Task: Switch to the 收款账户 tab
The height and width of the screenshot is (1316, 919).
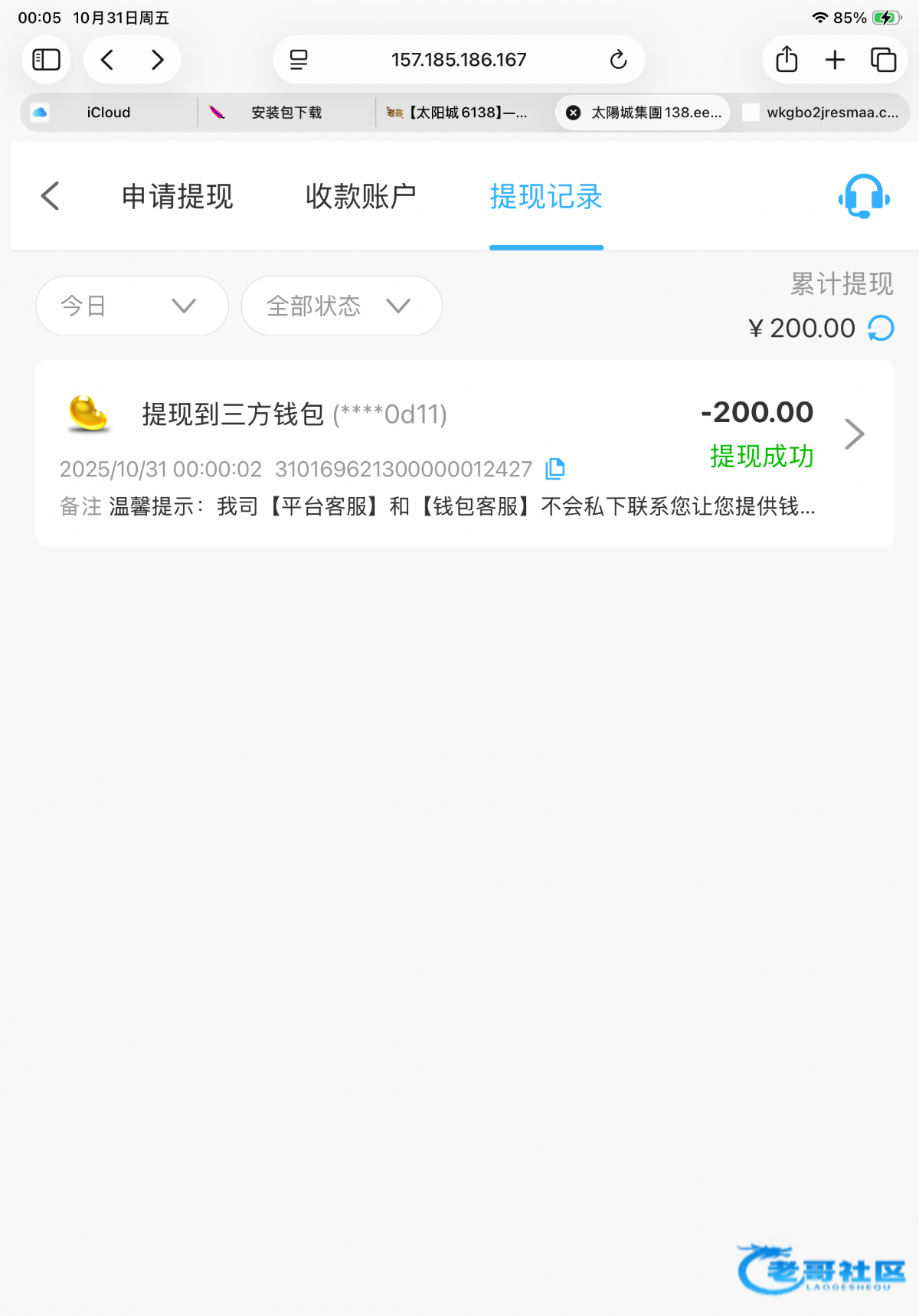Action: (361, 197)
